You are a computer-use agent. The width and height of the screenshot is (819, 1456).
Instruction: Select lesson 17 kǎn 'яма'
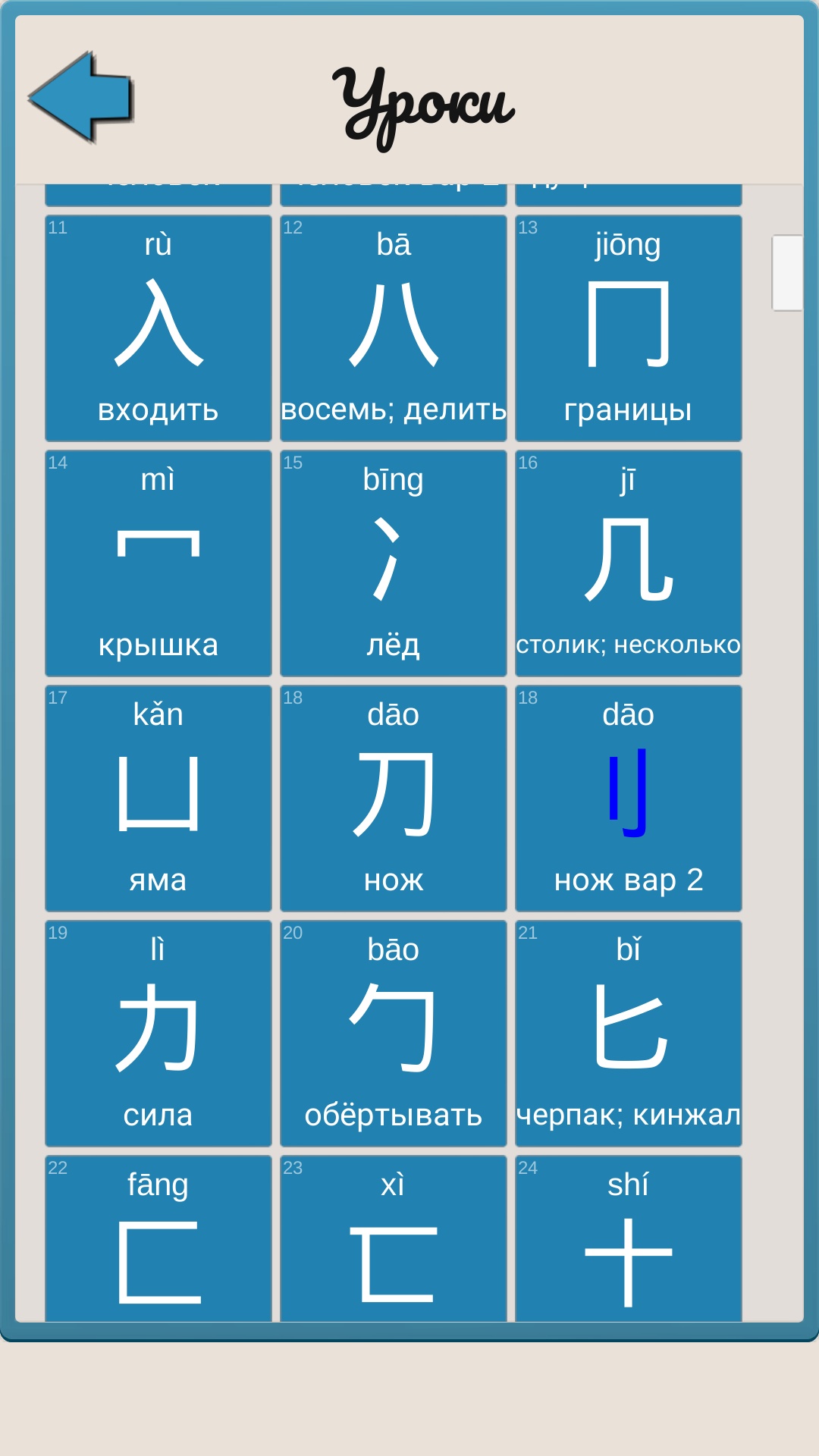158,799
